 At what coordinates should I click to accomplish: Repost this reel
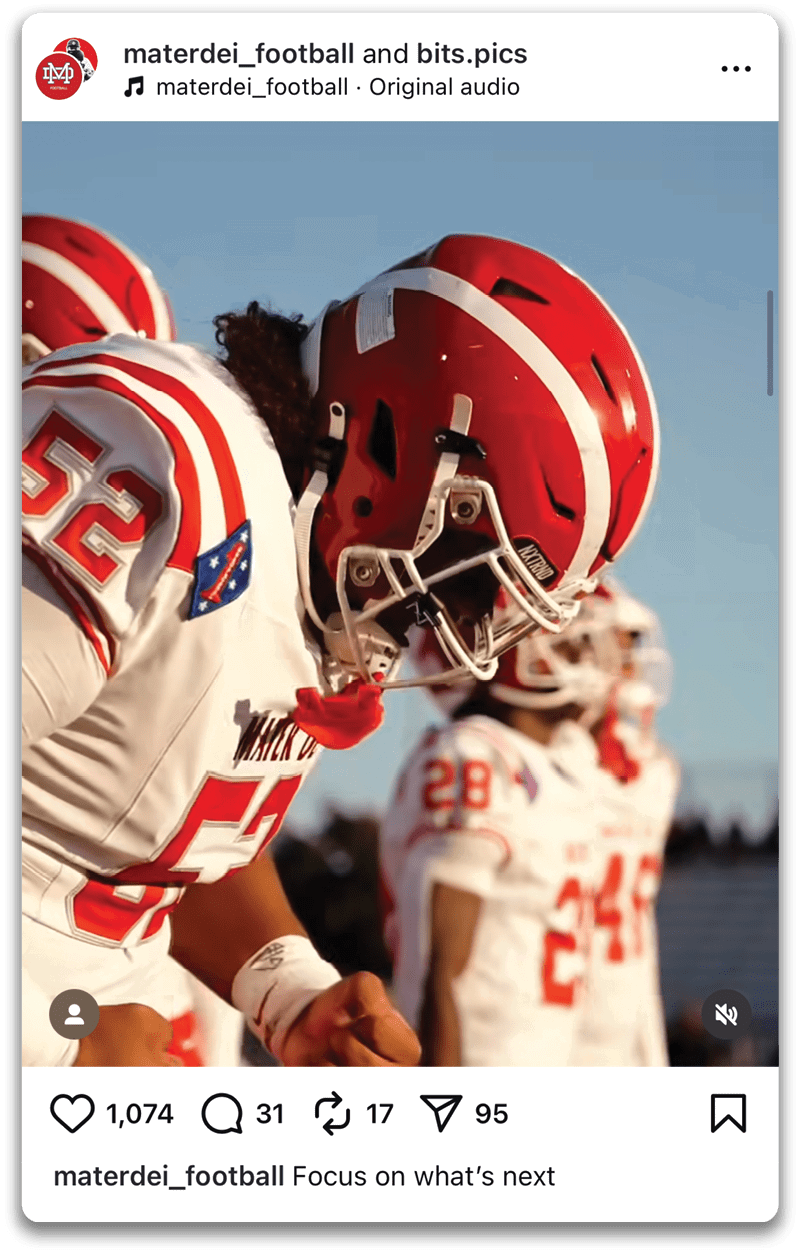tap(332, 1113)
